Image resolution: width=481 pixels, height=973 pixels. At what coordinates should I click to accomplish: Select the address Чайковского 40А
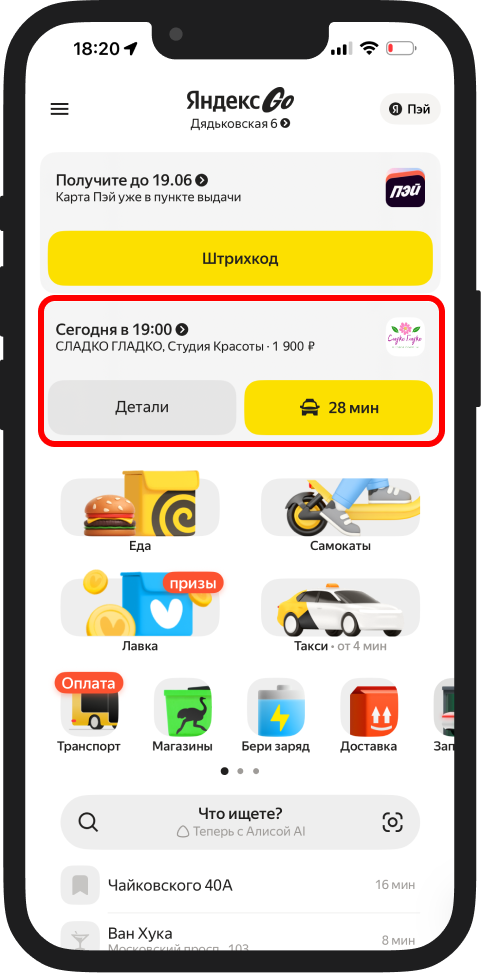(240, 885)
